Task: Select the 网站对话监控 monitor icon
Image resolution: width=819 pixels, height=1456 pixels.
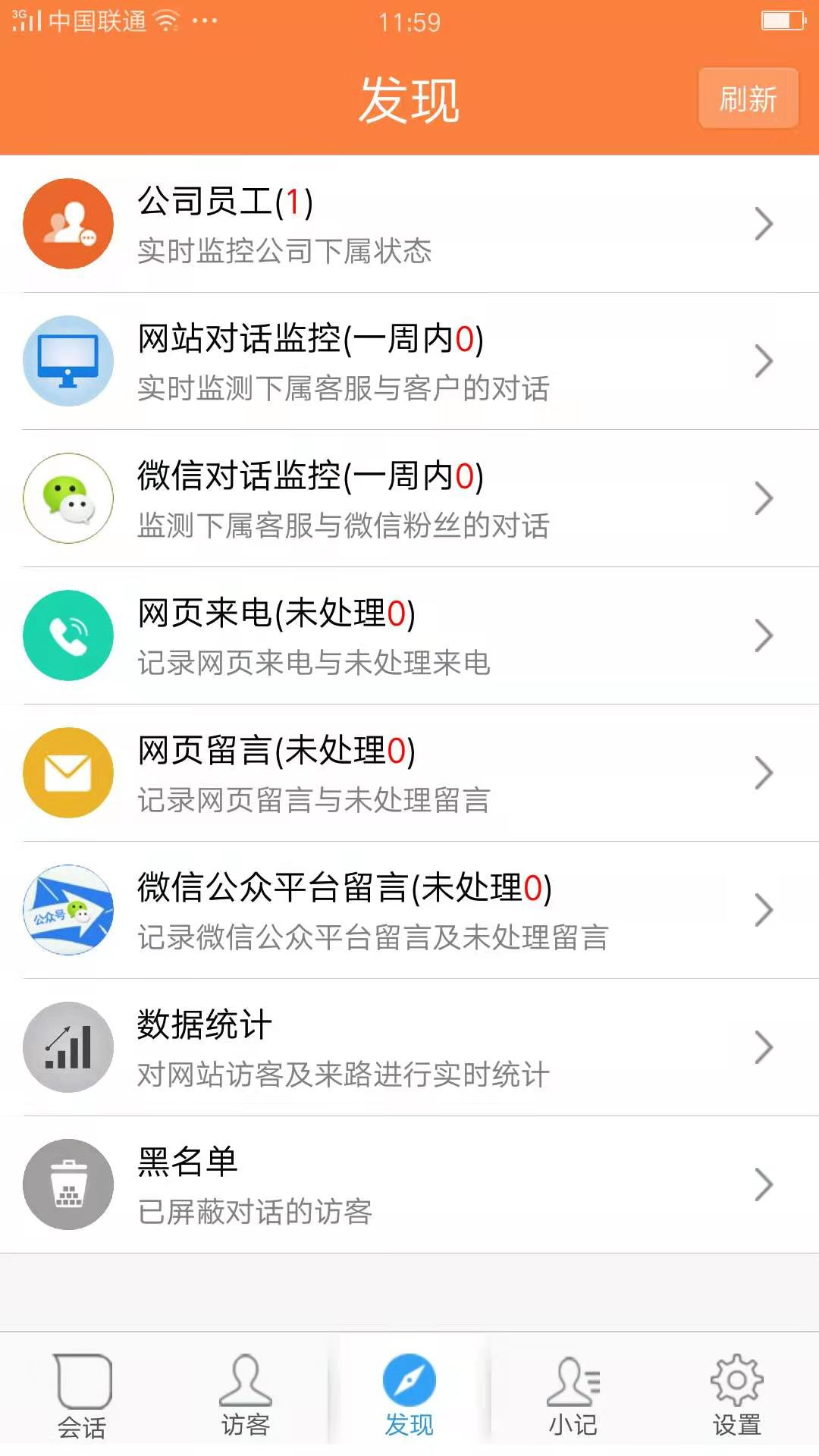Action: (x=67, y=361)
